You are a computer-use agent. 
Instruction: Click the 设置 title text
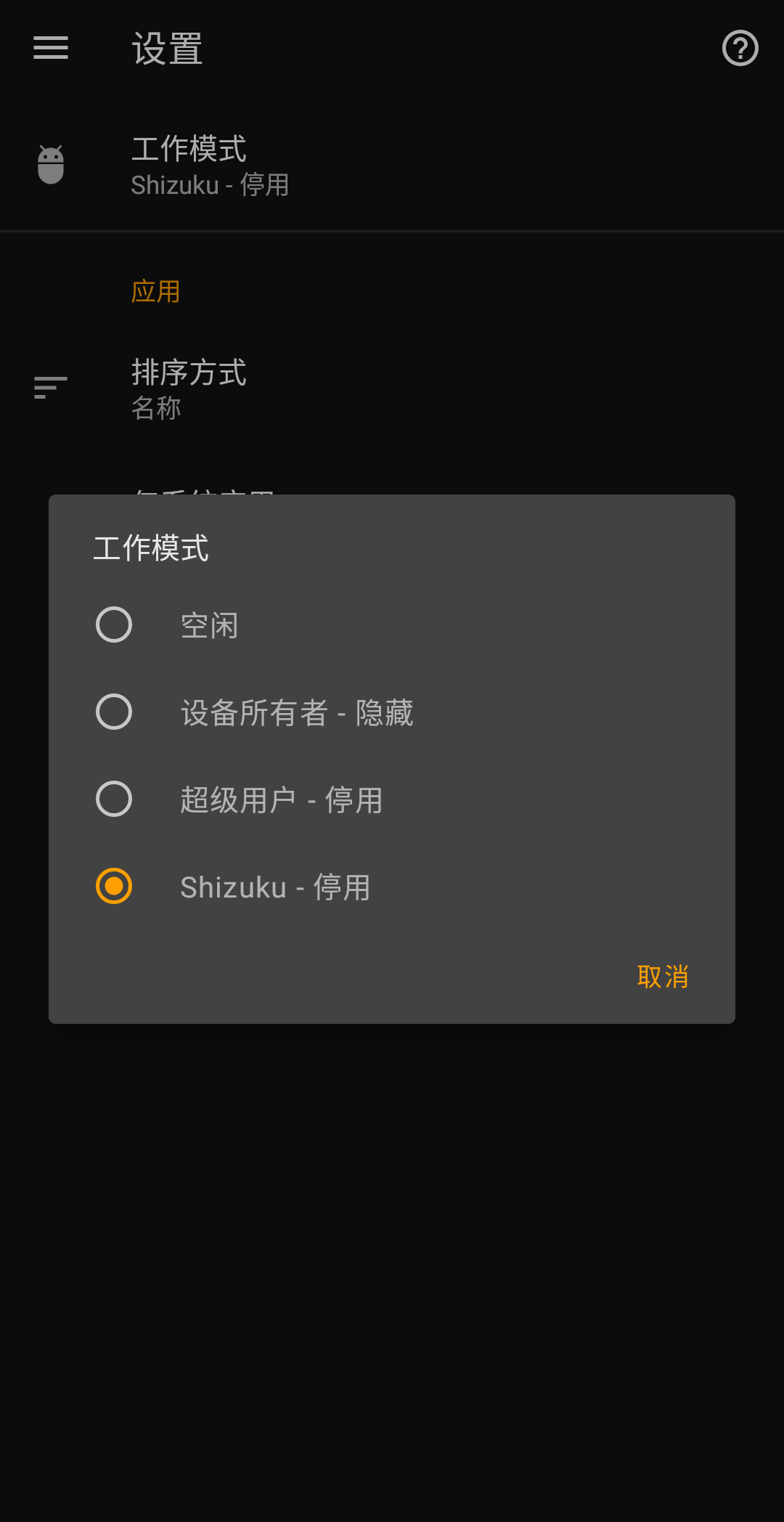click(167, 48)
